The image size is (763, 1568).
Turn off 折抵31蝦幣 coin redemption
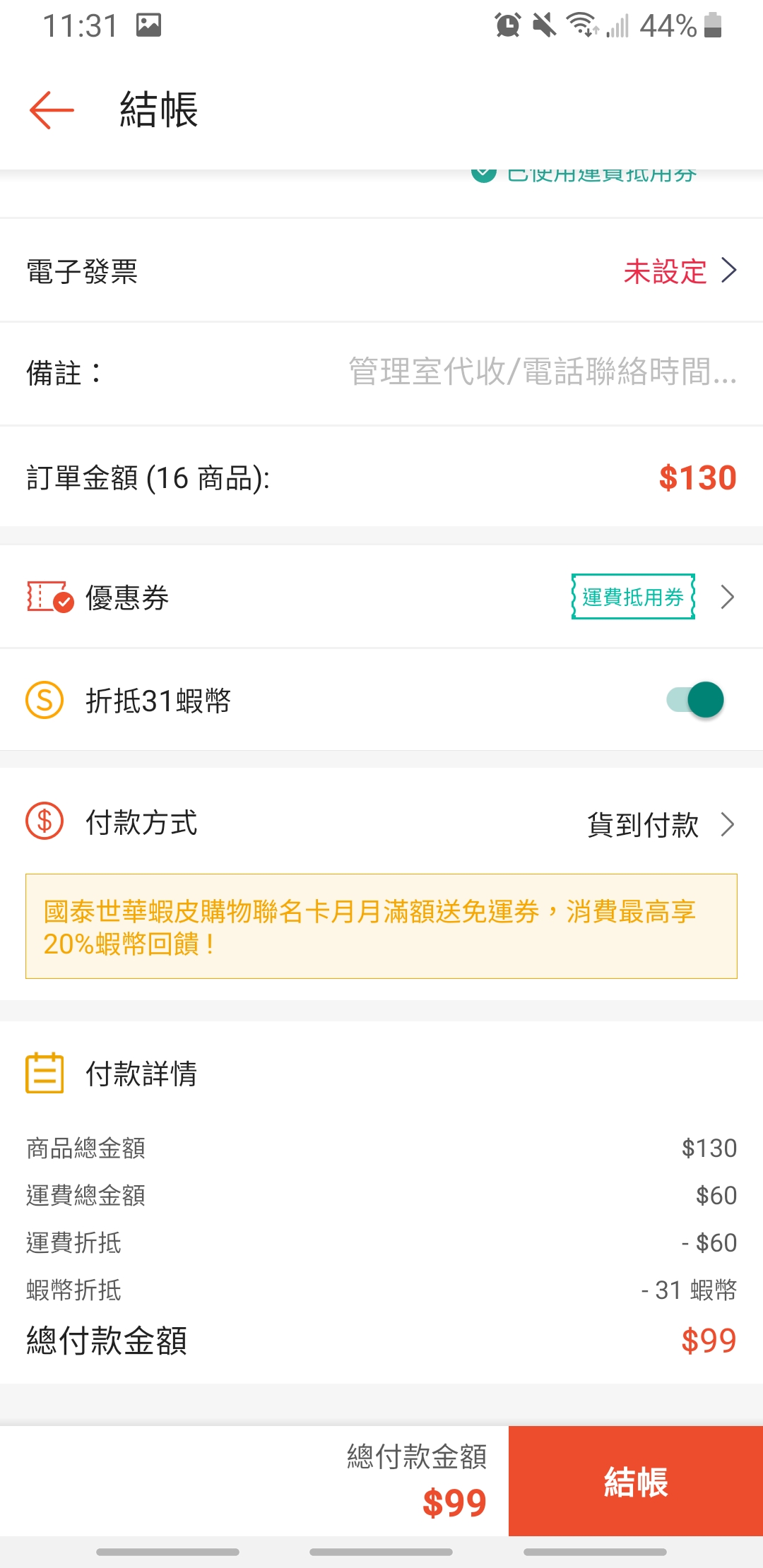pyautogui.click(x=695, y=700)
